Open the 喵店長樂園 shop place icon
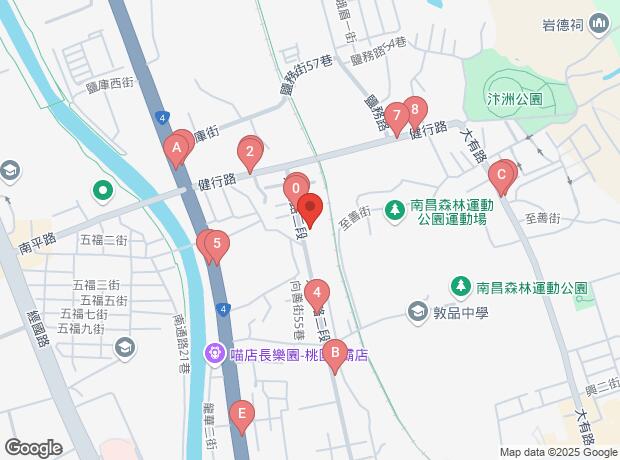Viewport: 620px width, 460px height. [x=215, y=354]
